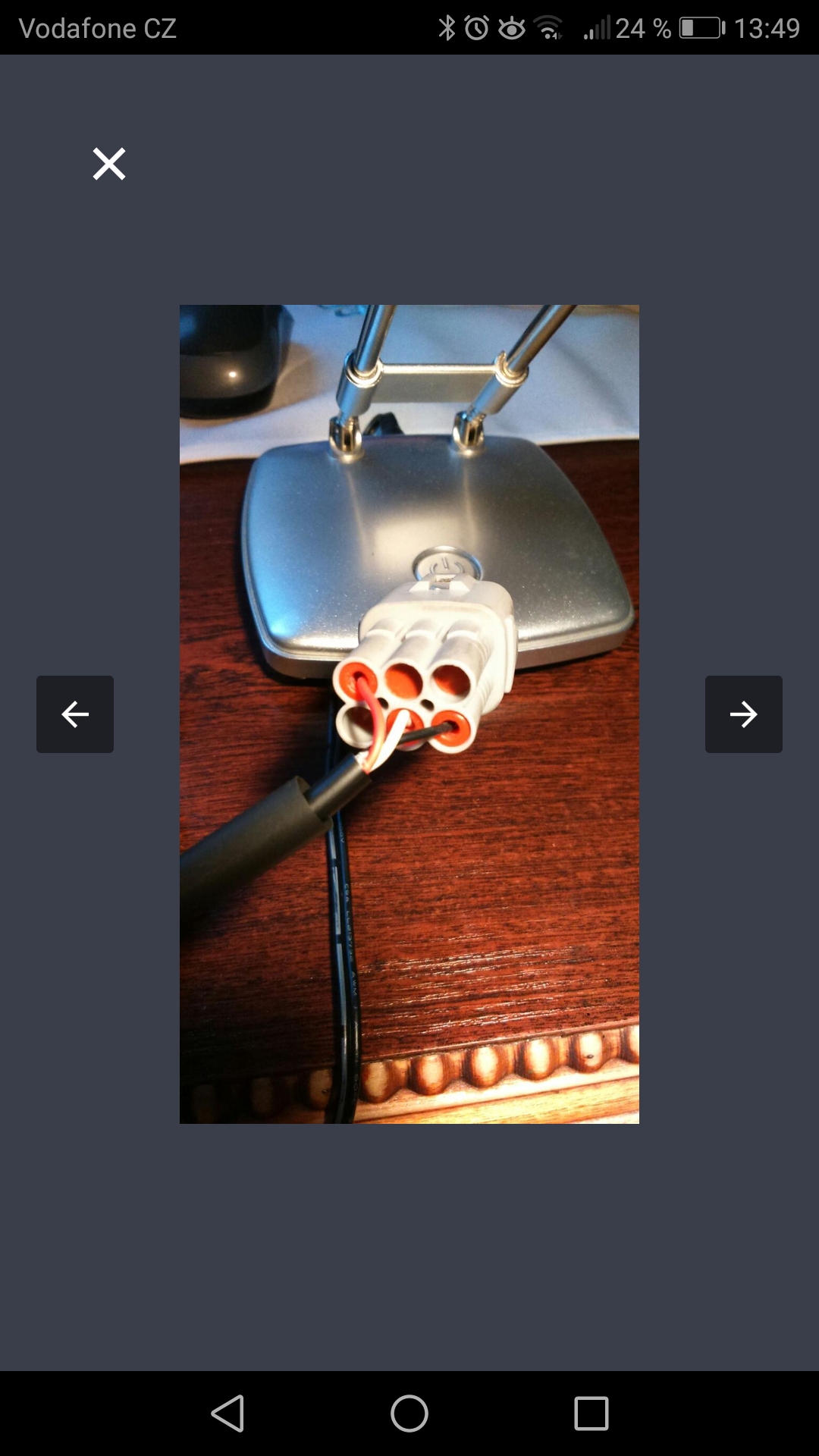Open the recent apps view
The image size is (819, 1456).
point(591,1414)
